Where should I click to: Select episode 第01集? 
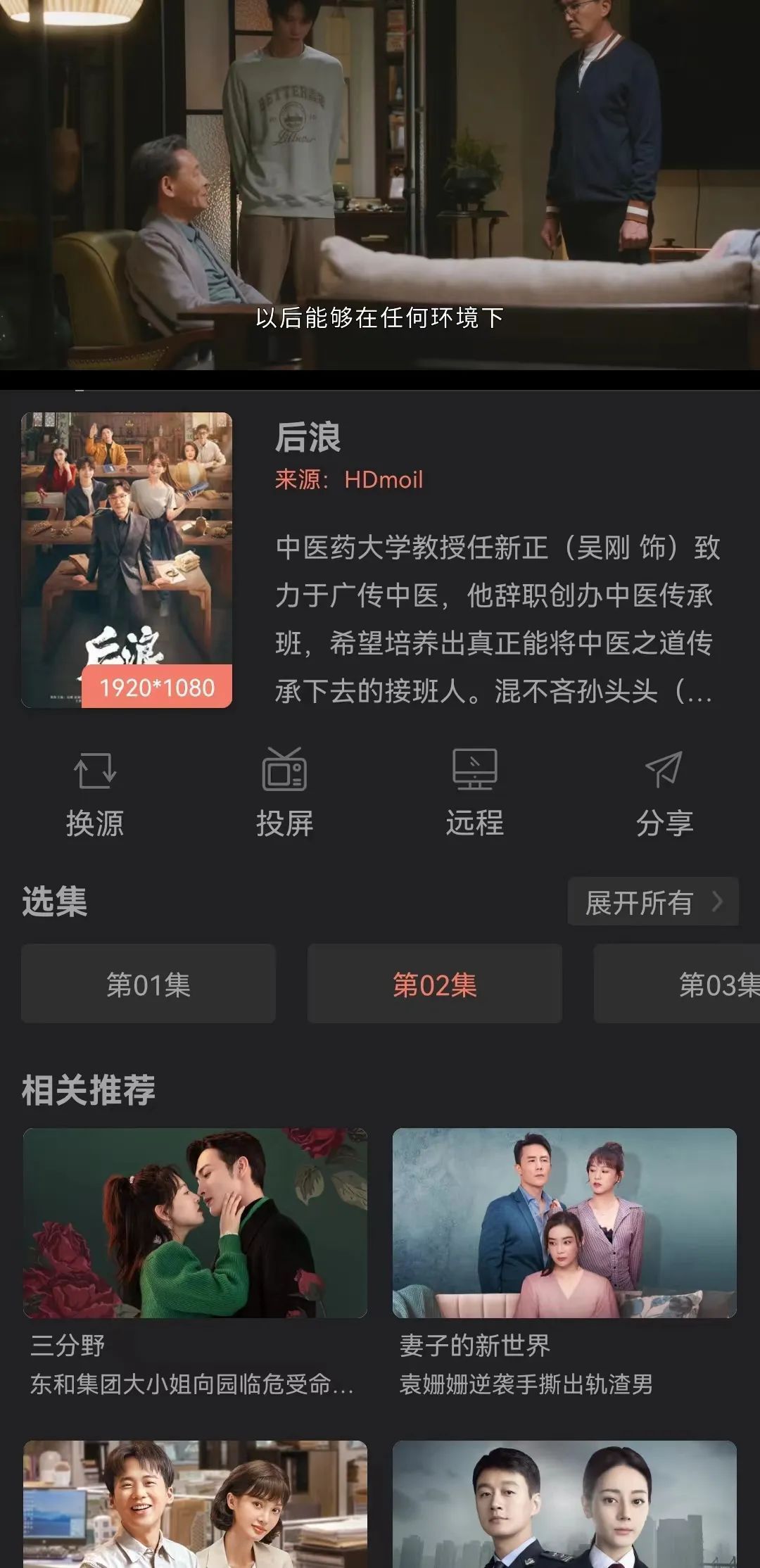point(148,983)
